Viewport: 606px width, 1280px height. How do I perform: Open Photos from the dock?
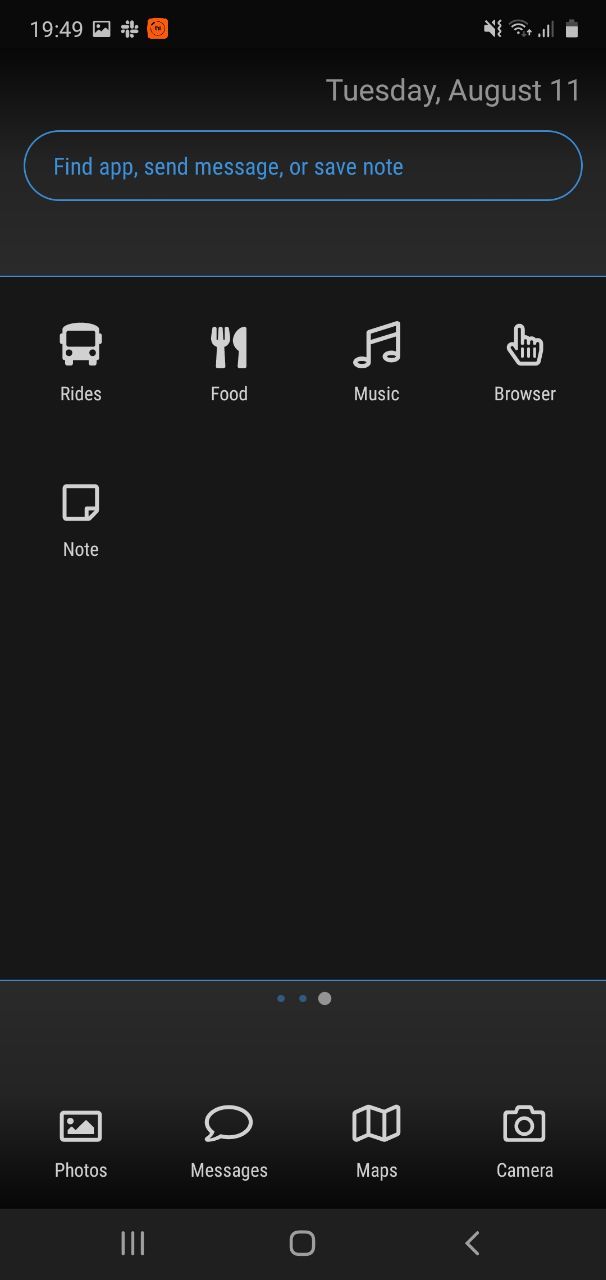pos(80,1140)
